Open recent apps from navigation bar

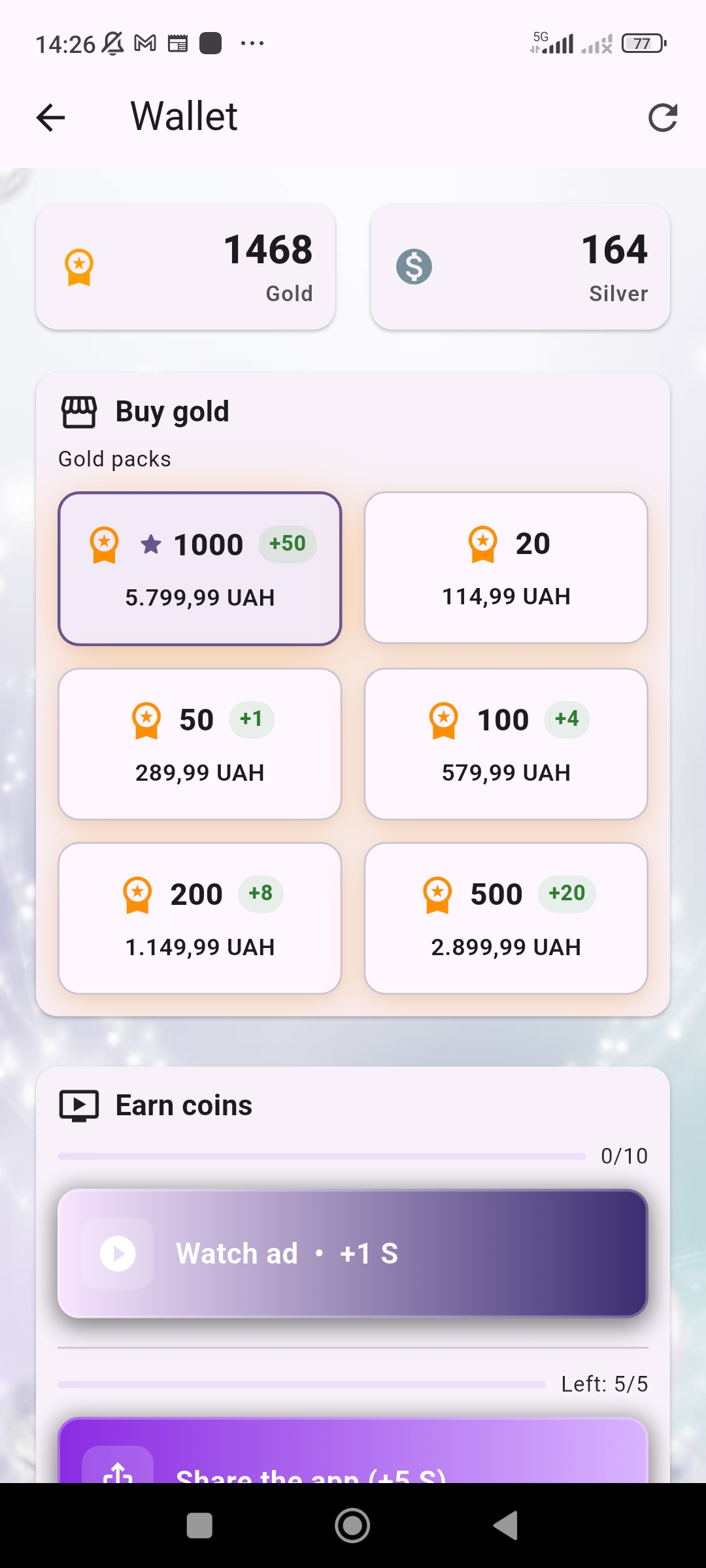[x=199, y=1526]
